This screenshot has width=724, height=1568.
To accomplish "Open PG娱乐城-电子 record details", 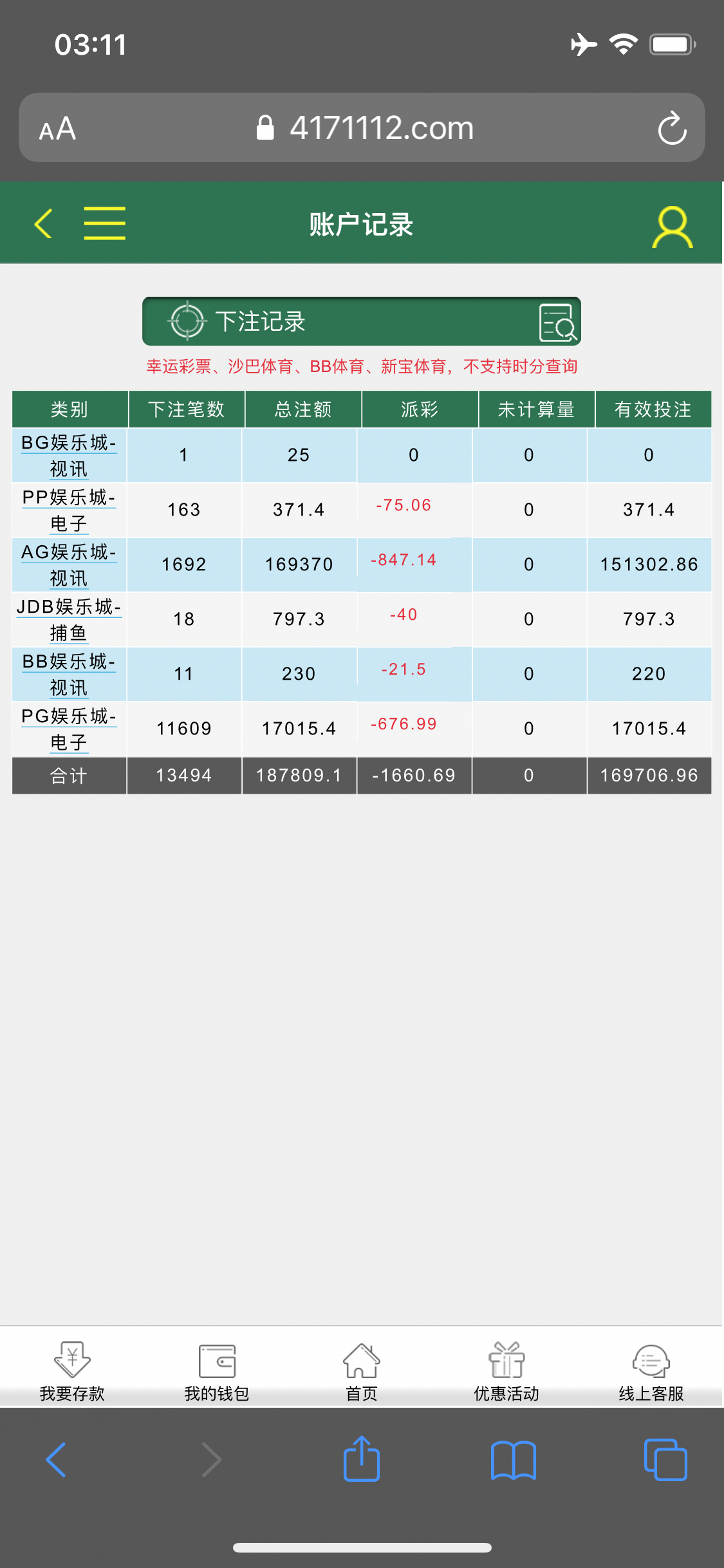I will [69, 729].
